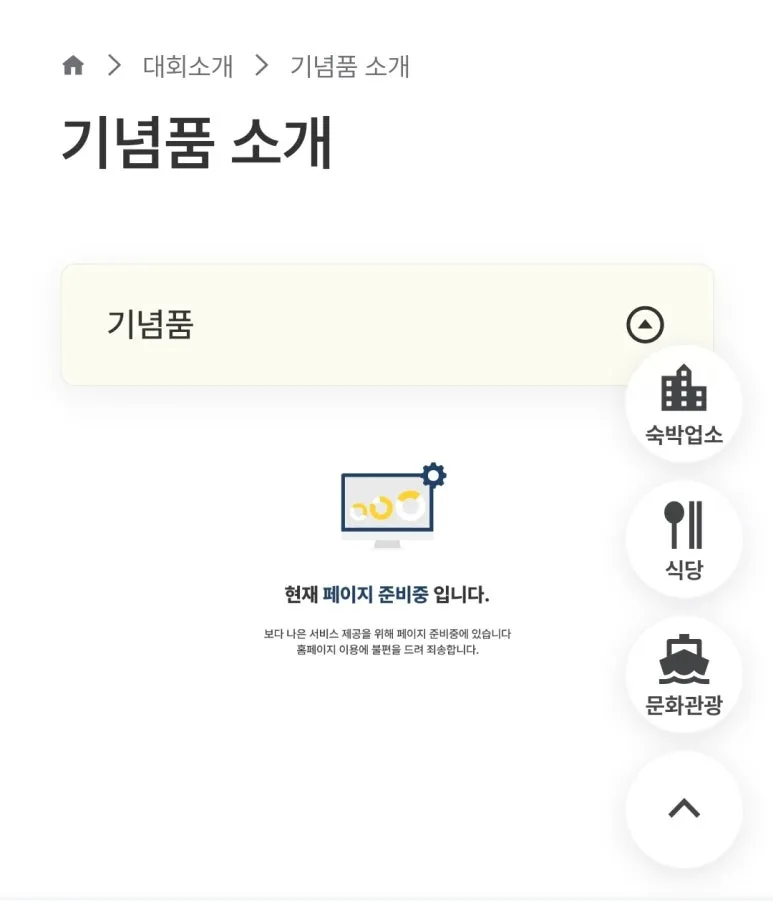Image resolution: width=773 pixels, height=903 pixels.
Task: Open the 식당 restaurant icon
Action: [x=684, y=525]
